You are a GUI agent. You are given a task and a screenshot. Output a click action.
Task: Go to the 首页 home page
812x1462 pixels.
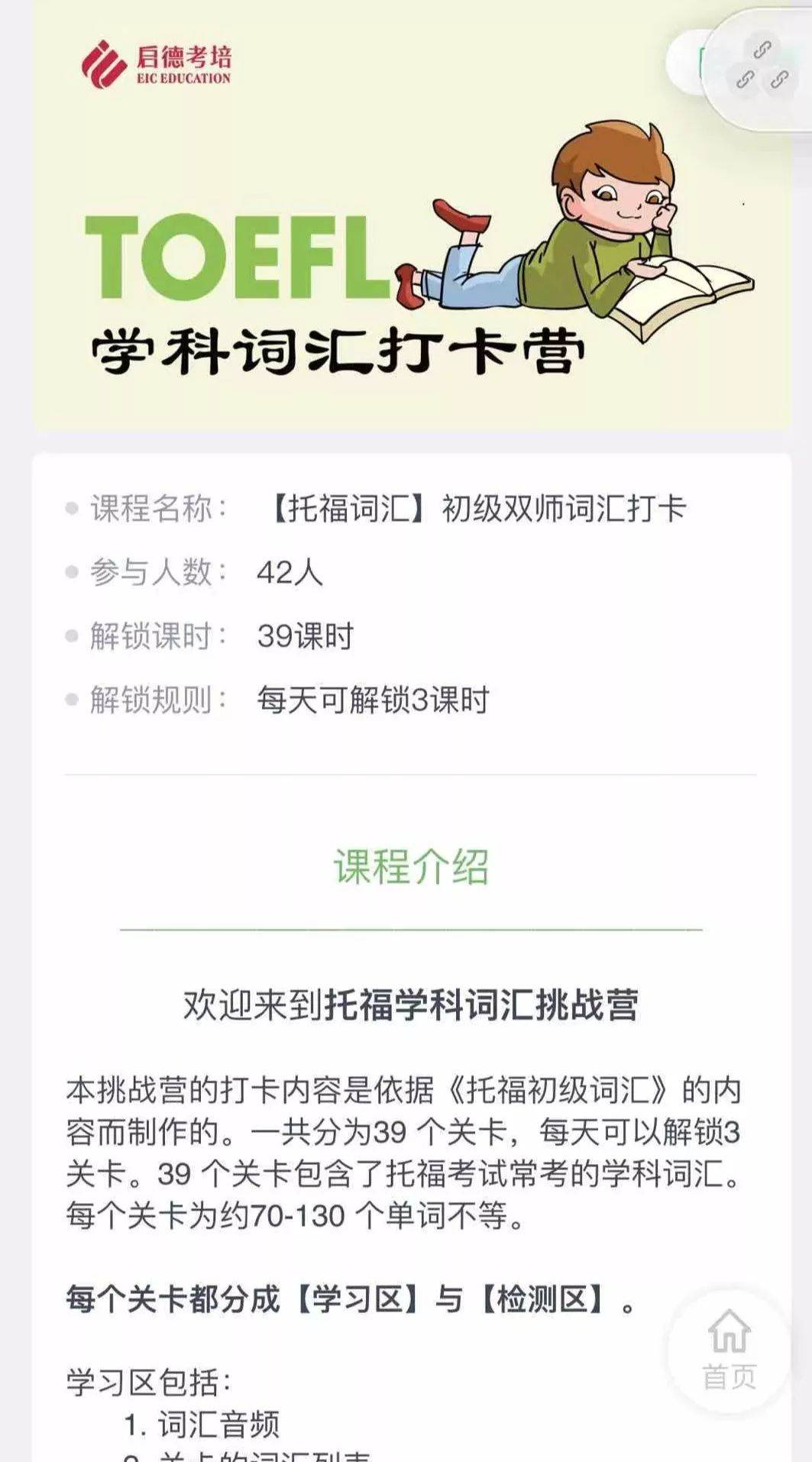(730, 1350)
